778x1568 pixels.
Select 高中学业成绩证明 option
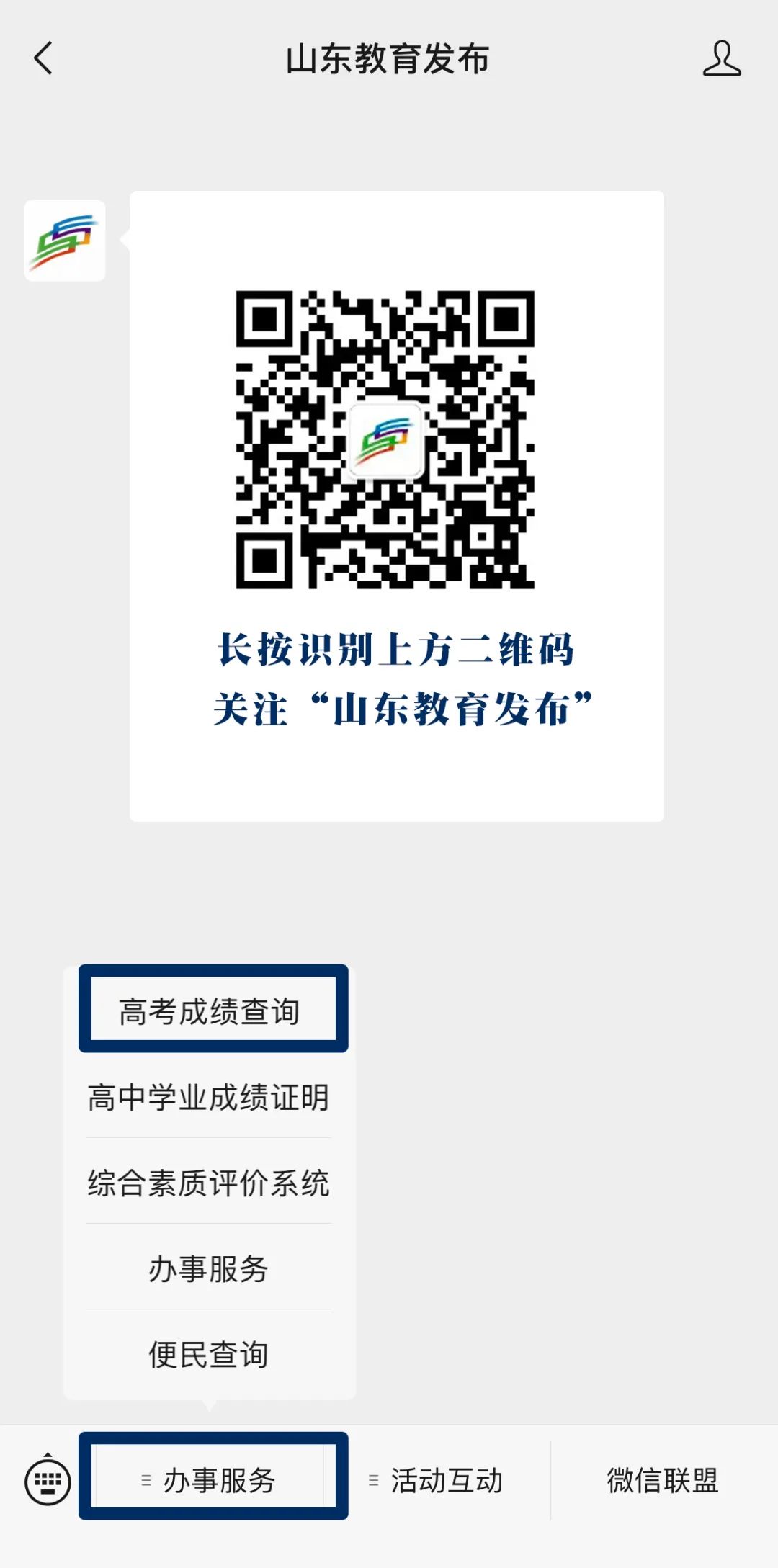pyautogui.click(x=208, y=1098)
